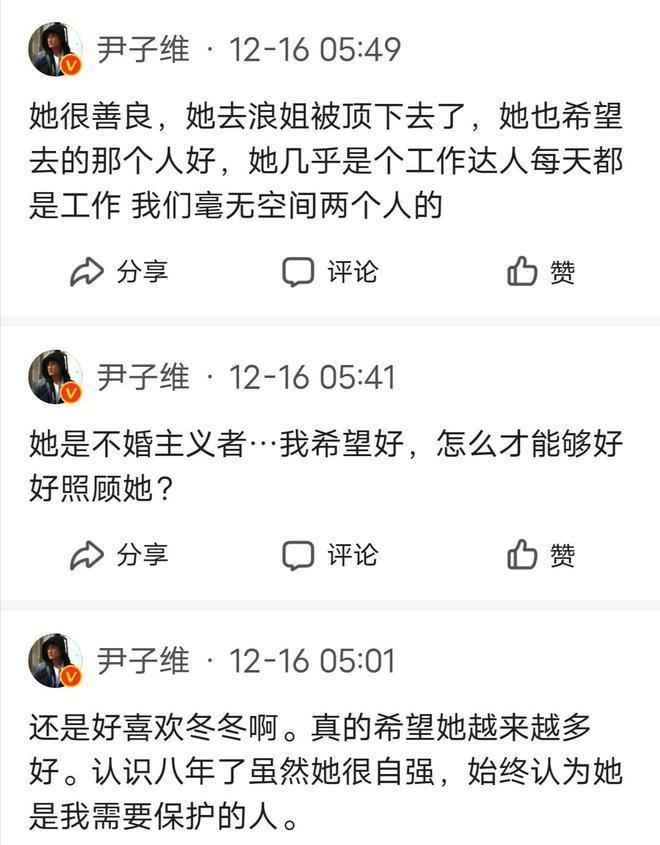Screen dimensions: 660x845
Task: Open the 05:49 post about 浪姐
Action: tap(325, 161)
